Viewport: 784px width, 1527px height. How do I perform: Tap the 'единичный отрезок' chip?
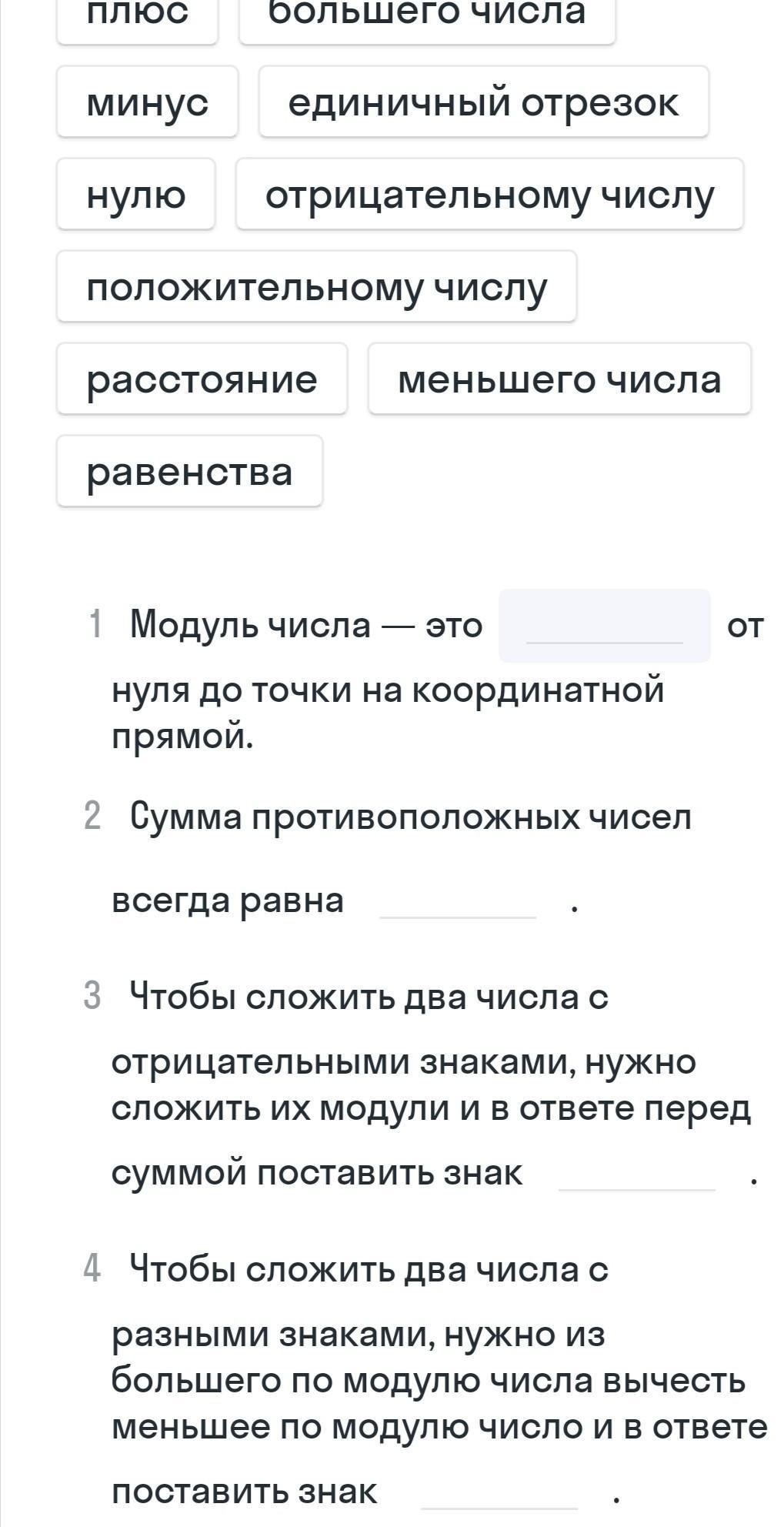[483, 102]
